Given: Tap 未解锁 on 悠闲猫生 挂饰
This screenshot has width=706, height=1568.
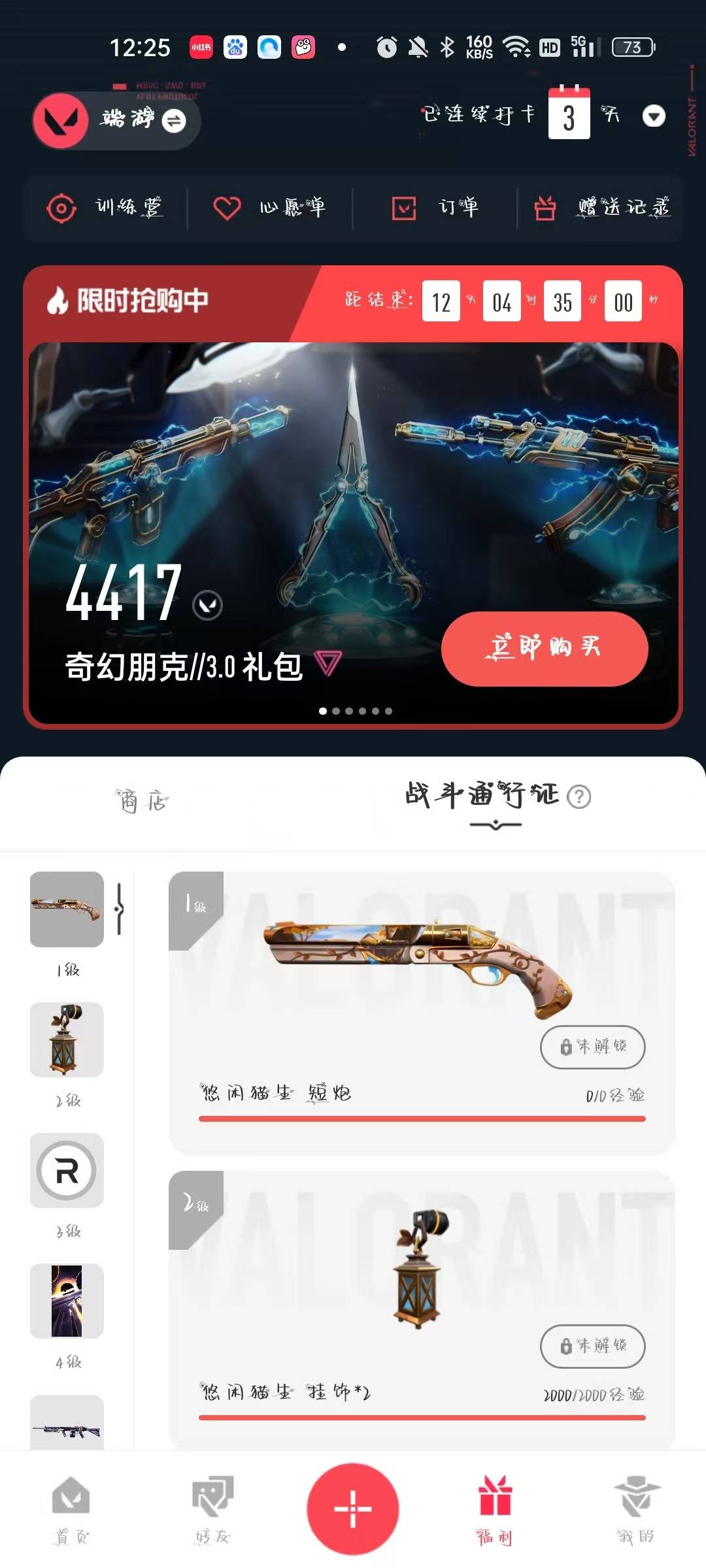Looking at the screenshot, I should click(x=592, y=1346).
